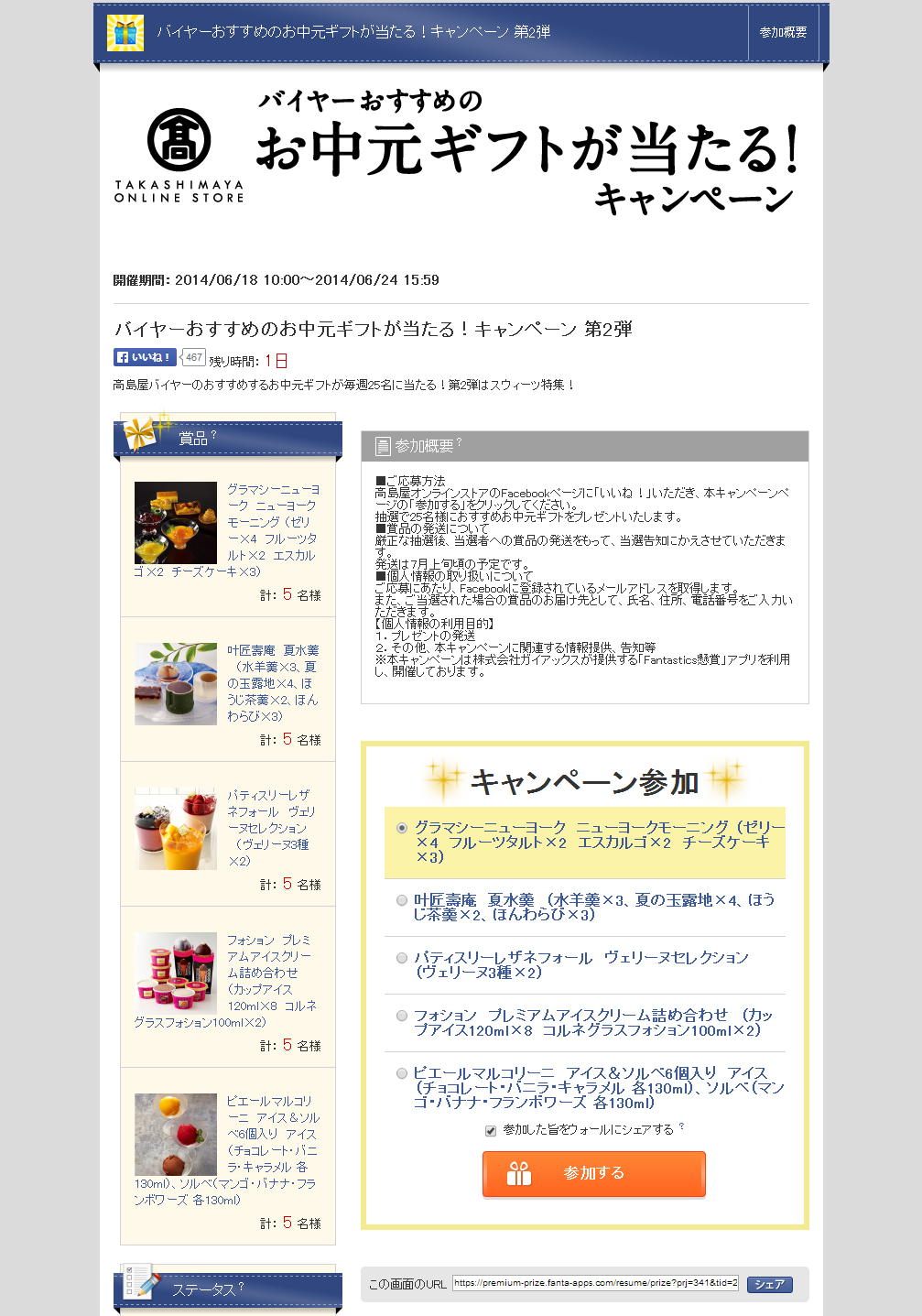
Task: Select the 叶匠壽庵 夏水羹 prize option
Action: (402, 900)
